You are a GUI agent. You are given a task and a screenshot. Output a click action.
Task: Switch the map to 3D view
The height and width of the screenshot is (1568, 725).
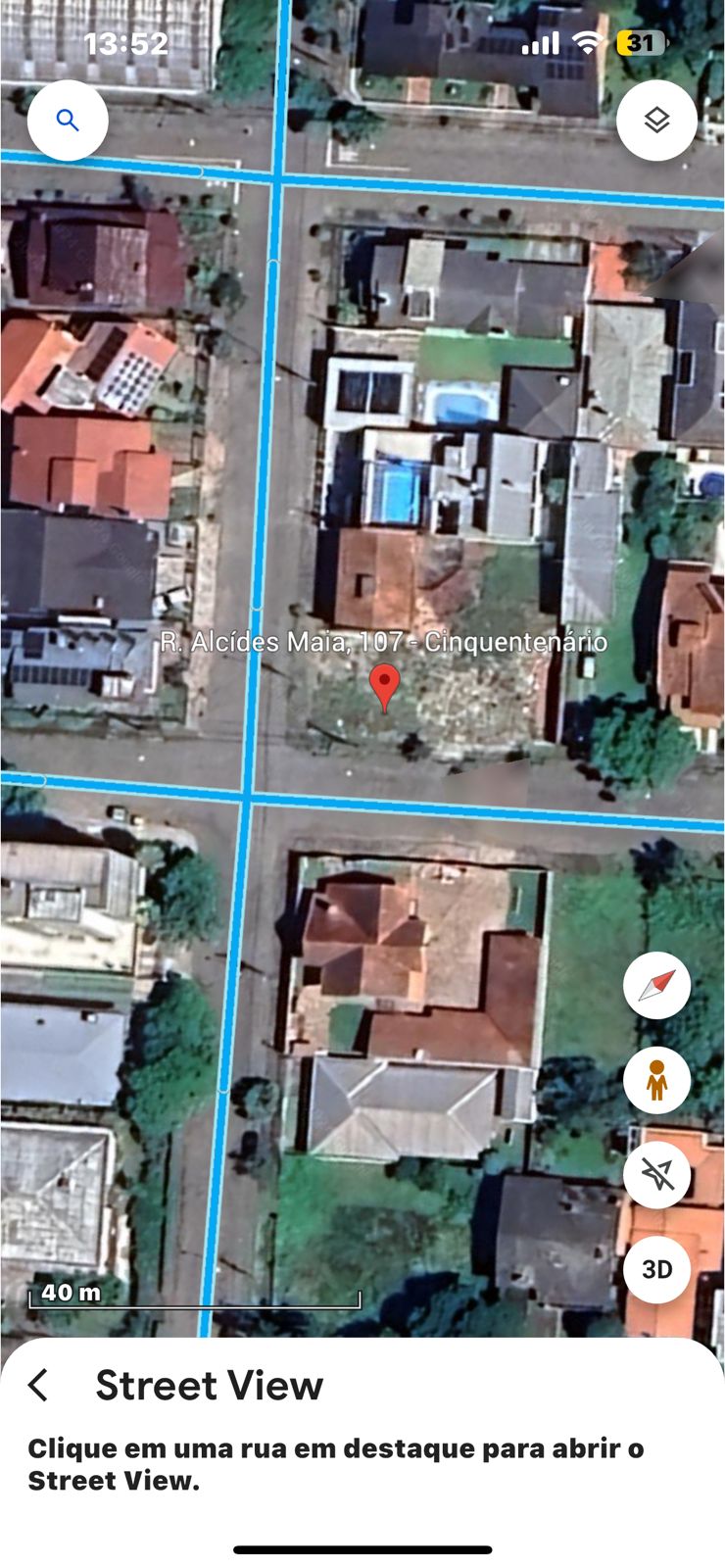click(656, 1269)
